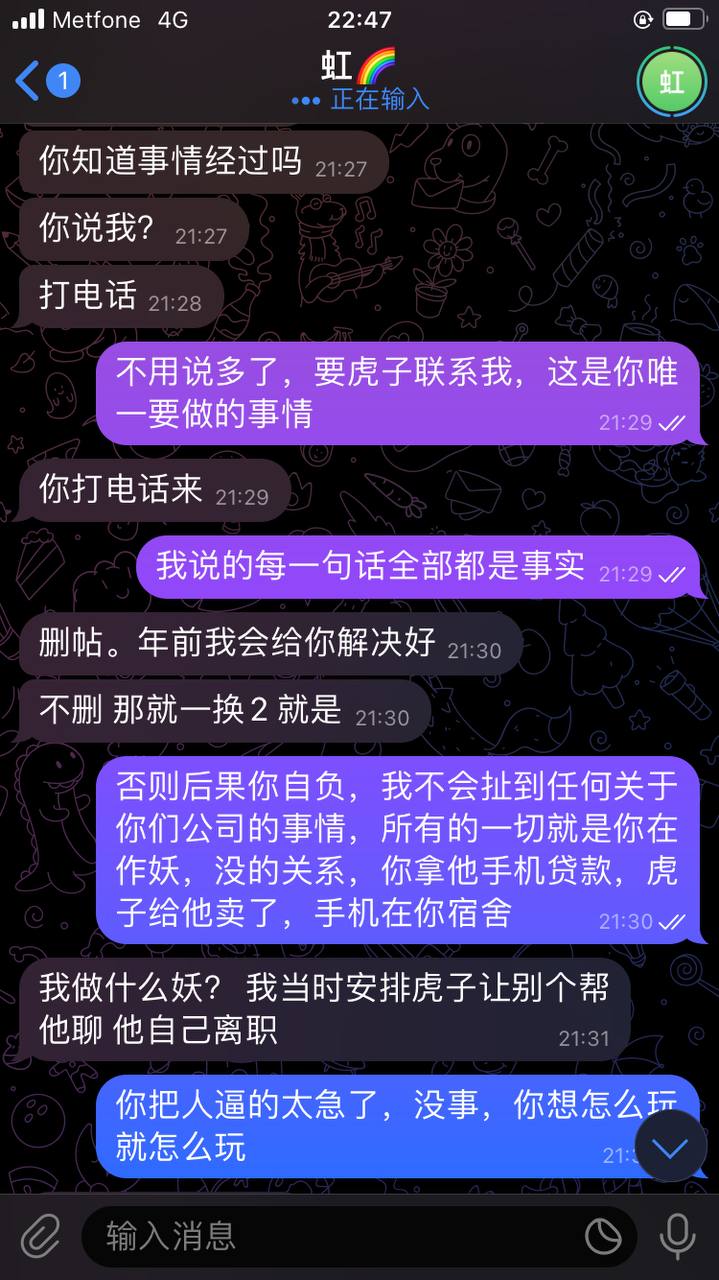Viewport: 719px width, 1280px height.
Task: Jump to latest messages with down arrow
Action: [x=670, y=1147]
